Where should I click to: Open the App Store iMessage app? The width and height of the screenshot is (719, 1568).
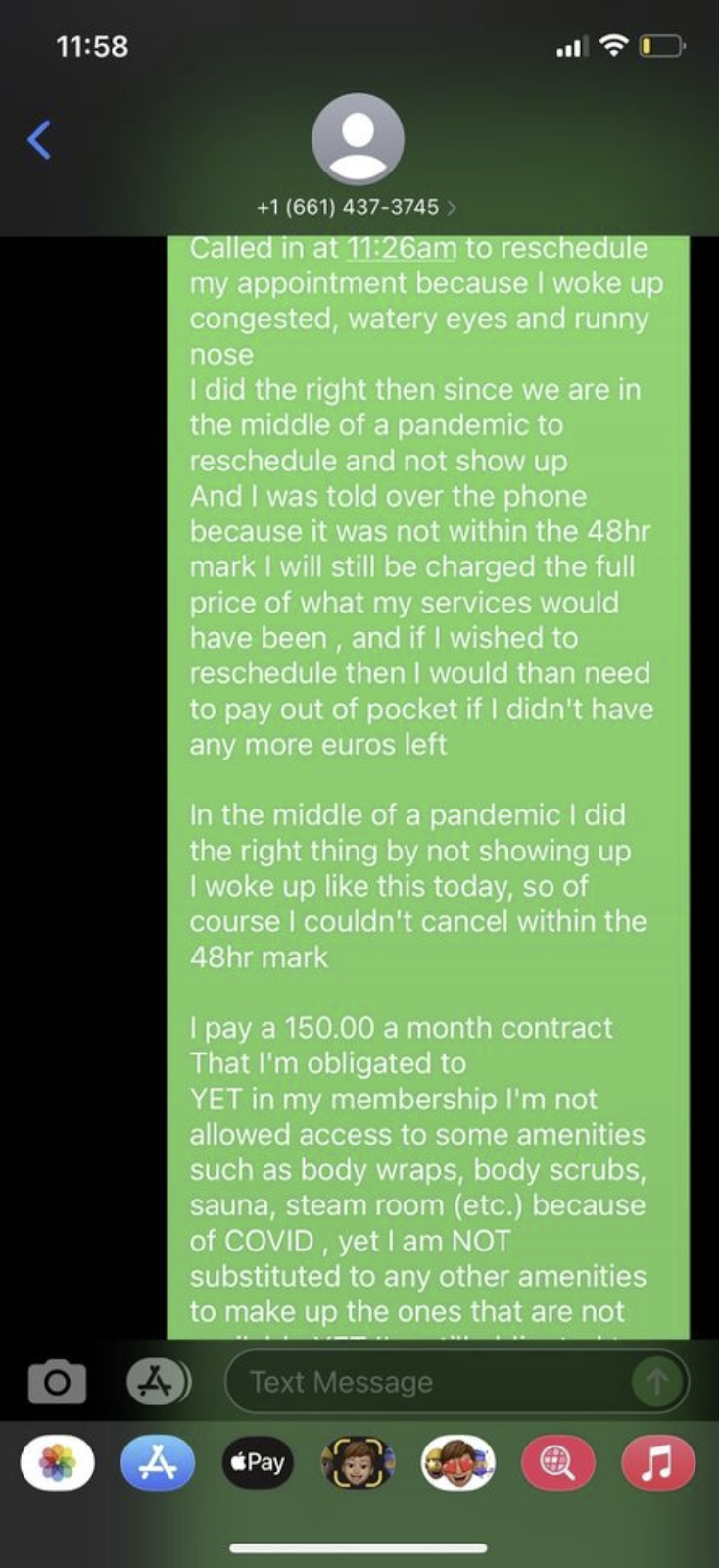click(x=158, y=1462)
